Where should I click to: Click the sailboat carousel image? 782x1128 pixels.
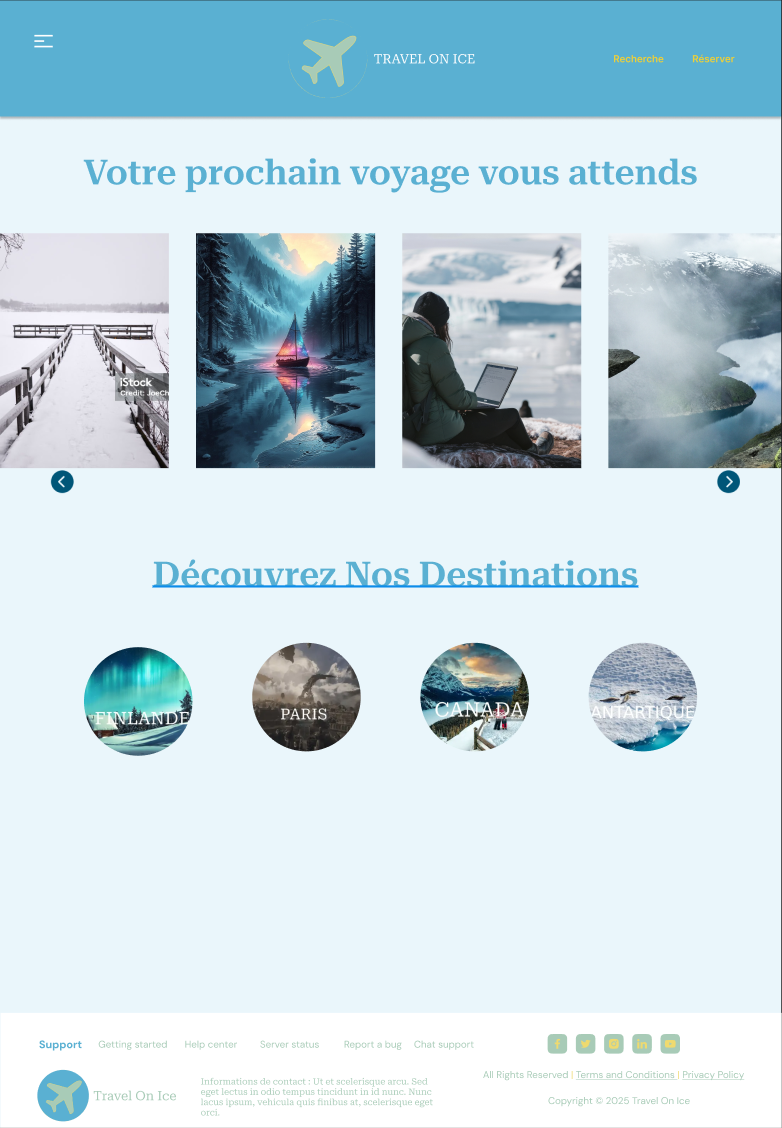point(285,351)
